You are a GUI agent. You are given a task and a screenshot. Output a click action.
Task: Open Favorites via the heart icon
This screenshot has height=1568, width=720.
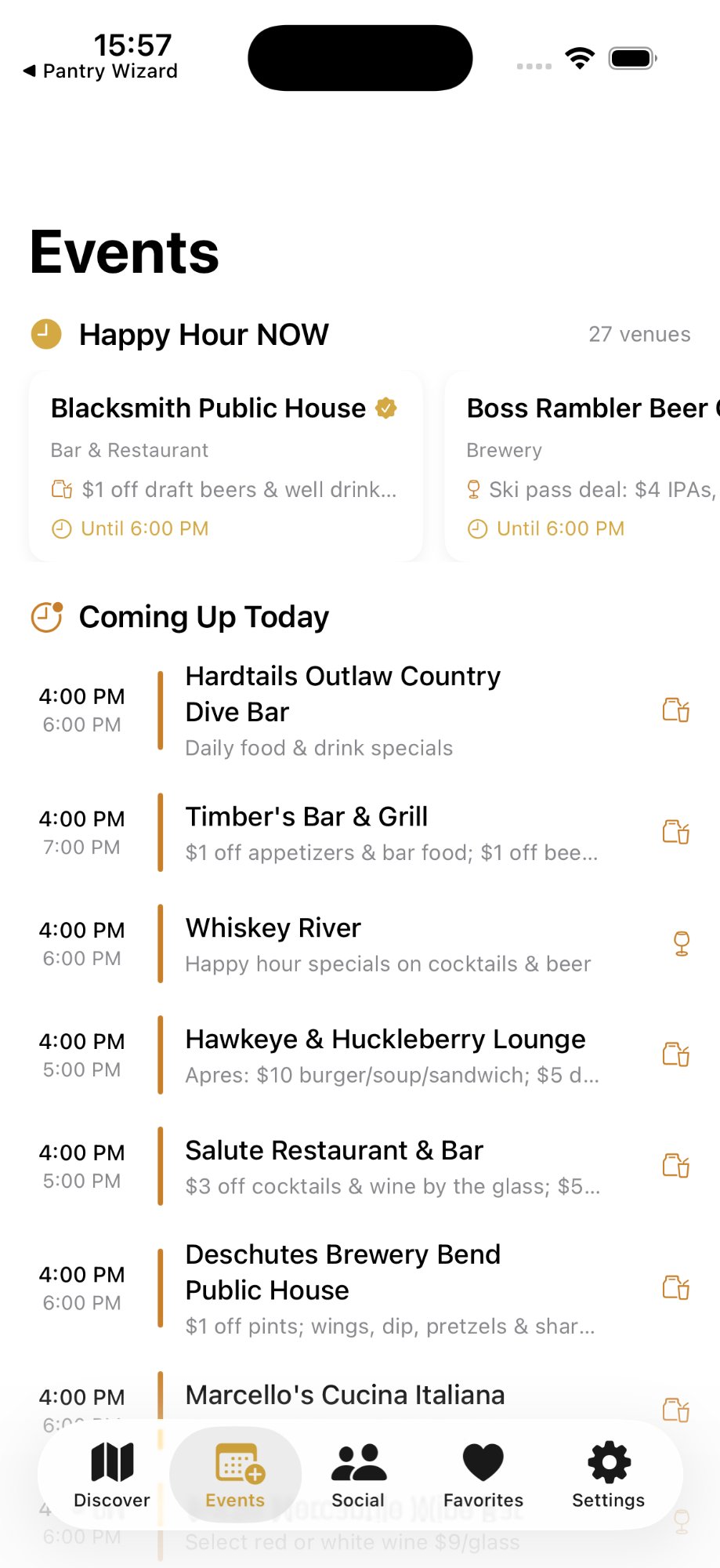tap(483, 1461)
